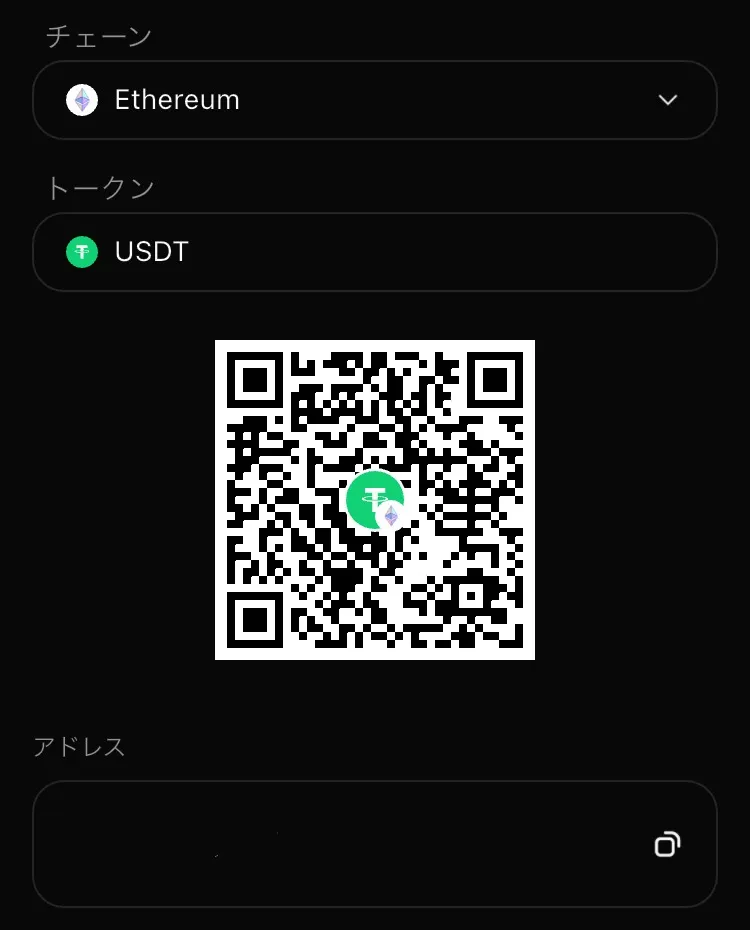Click the small Ethereum badge on the QR logo
This screenshot has height=930, width=750.
pyautogui.click(x=391, y=516)
